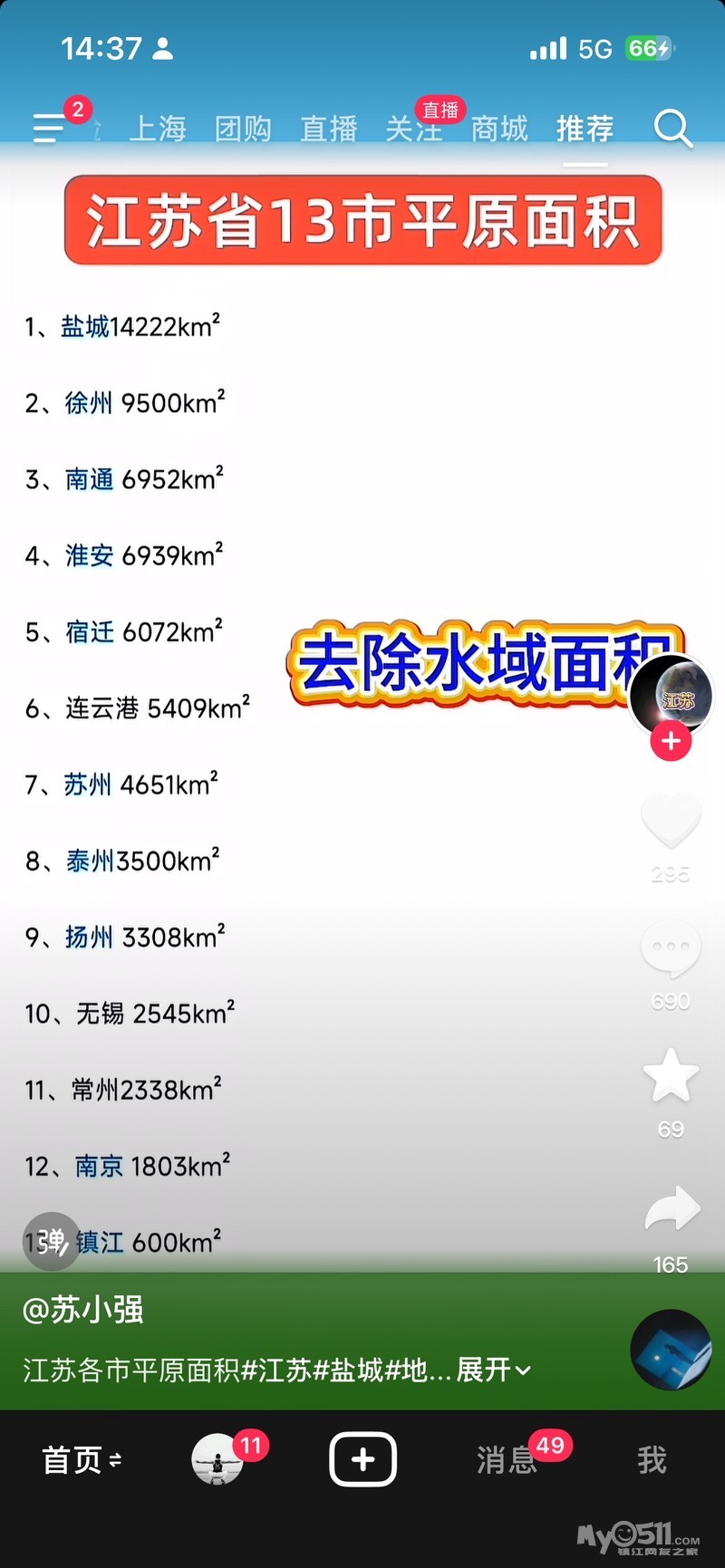This screenshot has height=1568, width=725.
Task: Share this video via arrow icon
Action: 672,1210
